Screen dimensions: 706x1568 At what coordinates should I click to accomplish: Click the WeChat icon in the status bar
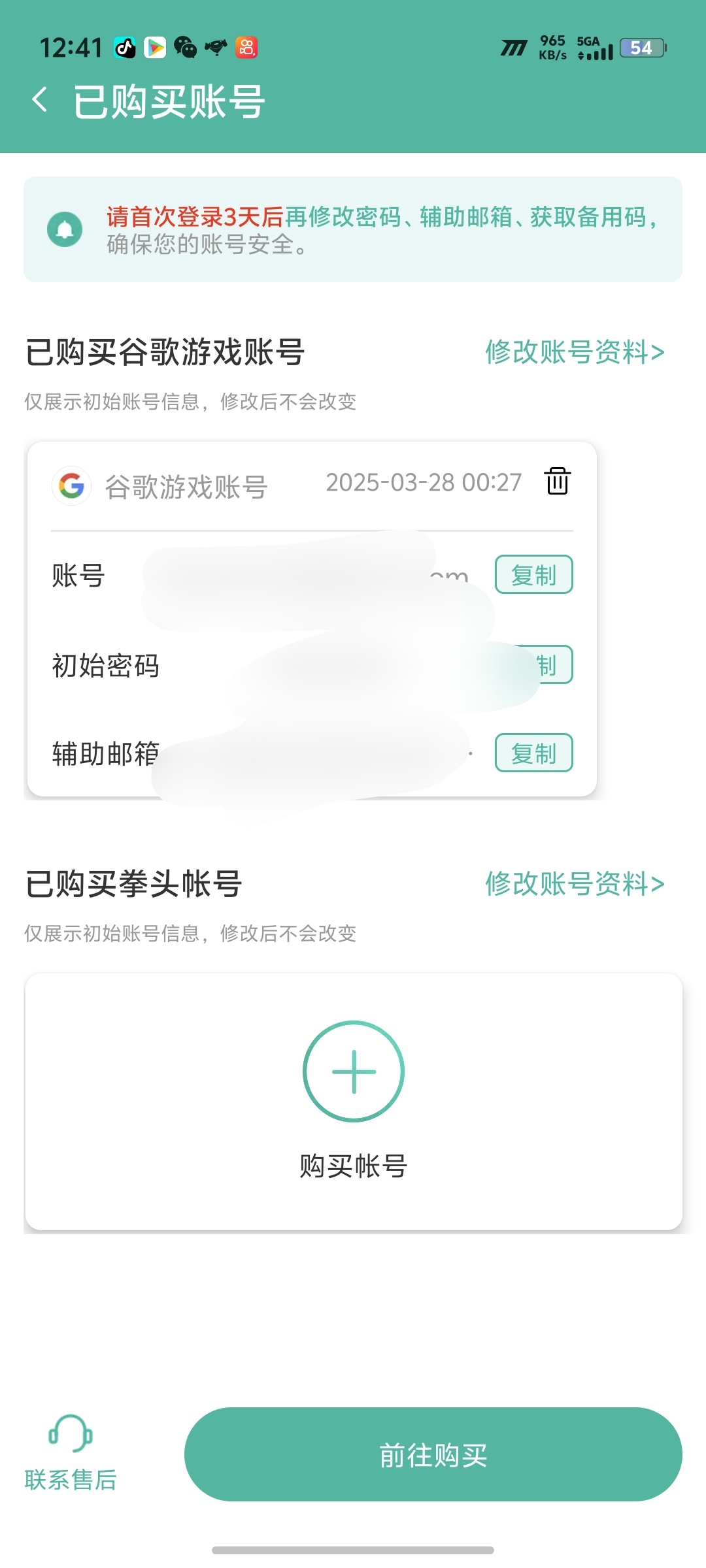[186, 46]
